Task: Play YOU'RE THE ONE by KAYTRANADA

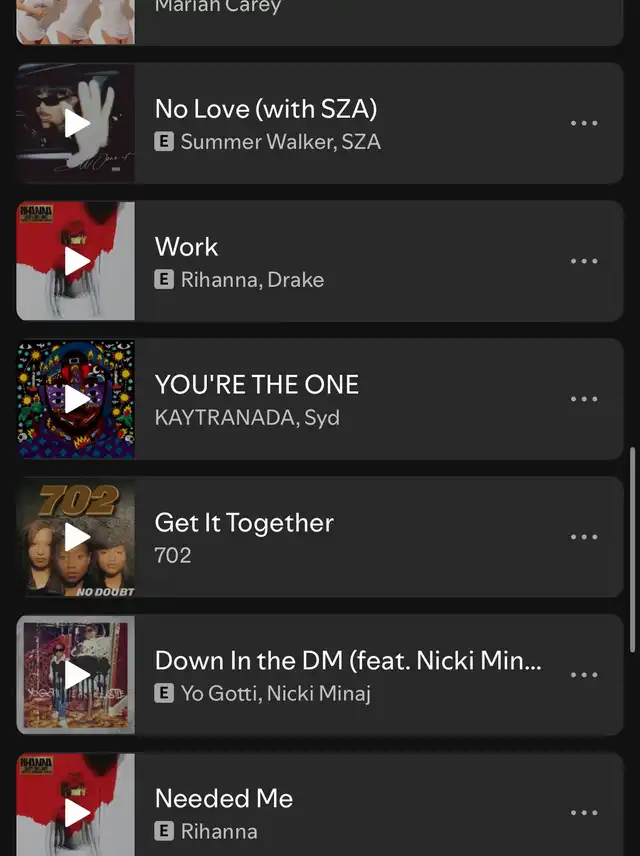Action: click(x=76, y=399)
